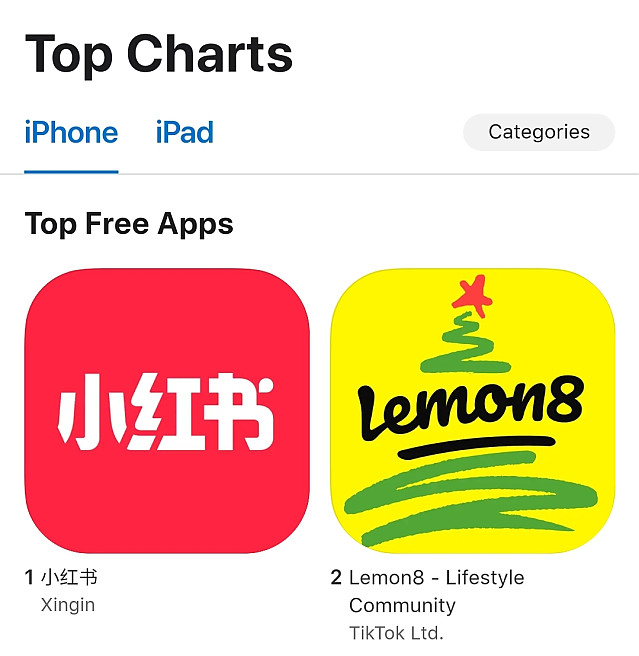Open the 小红书 app listing
The image size is (639, 656).
tap(167, 411)
